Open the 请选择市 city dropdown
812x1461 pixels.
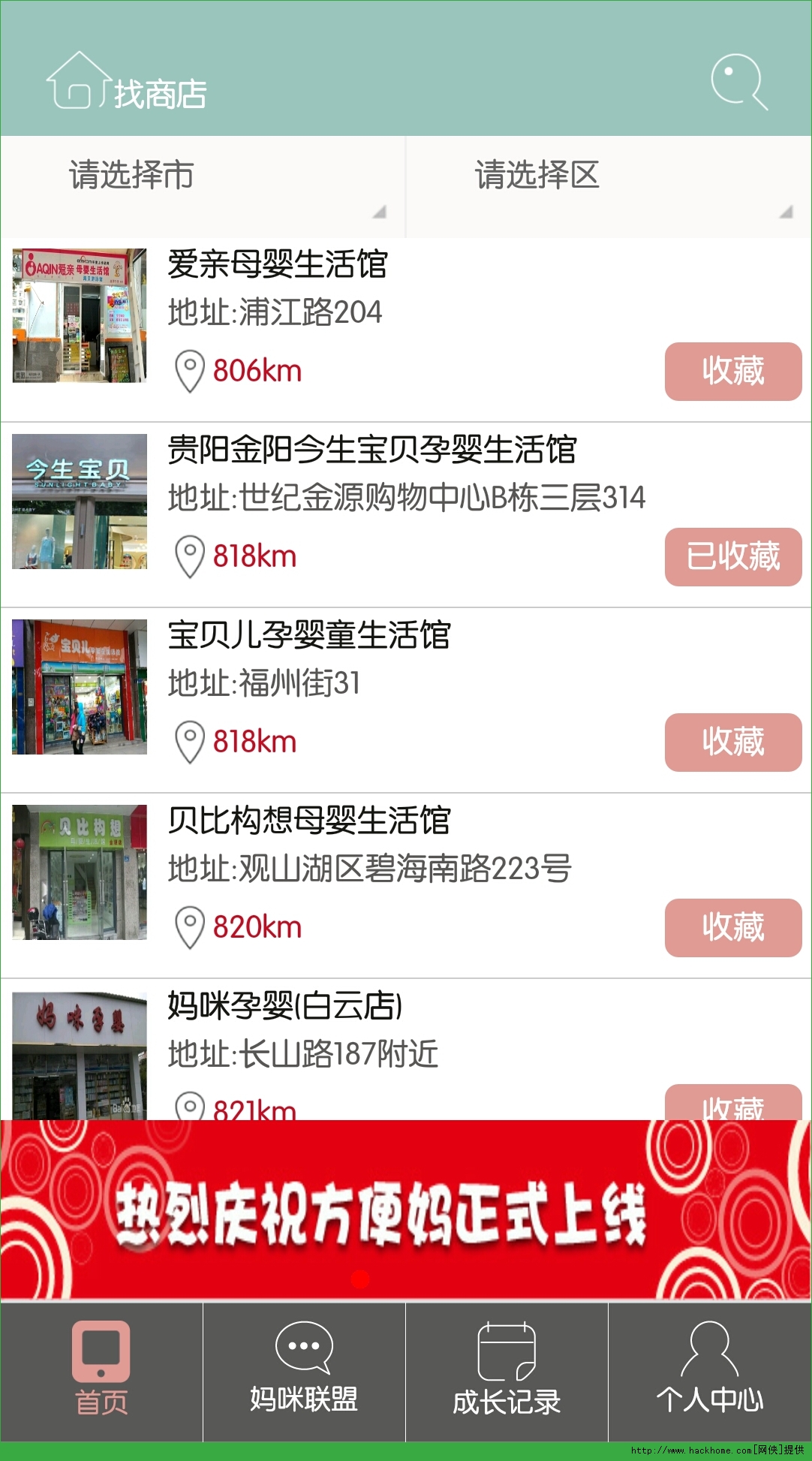coord(203,186)
